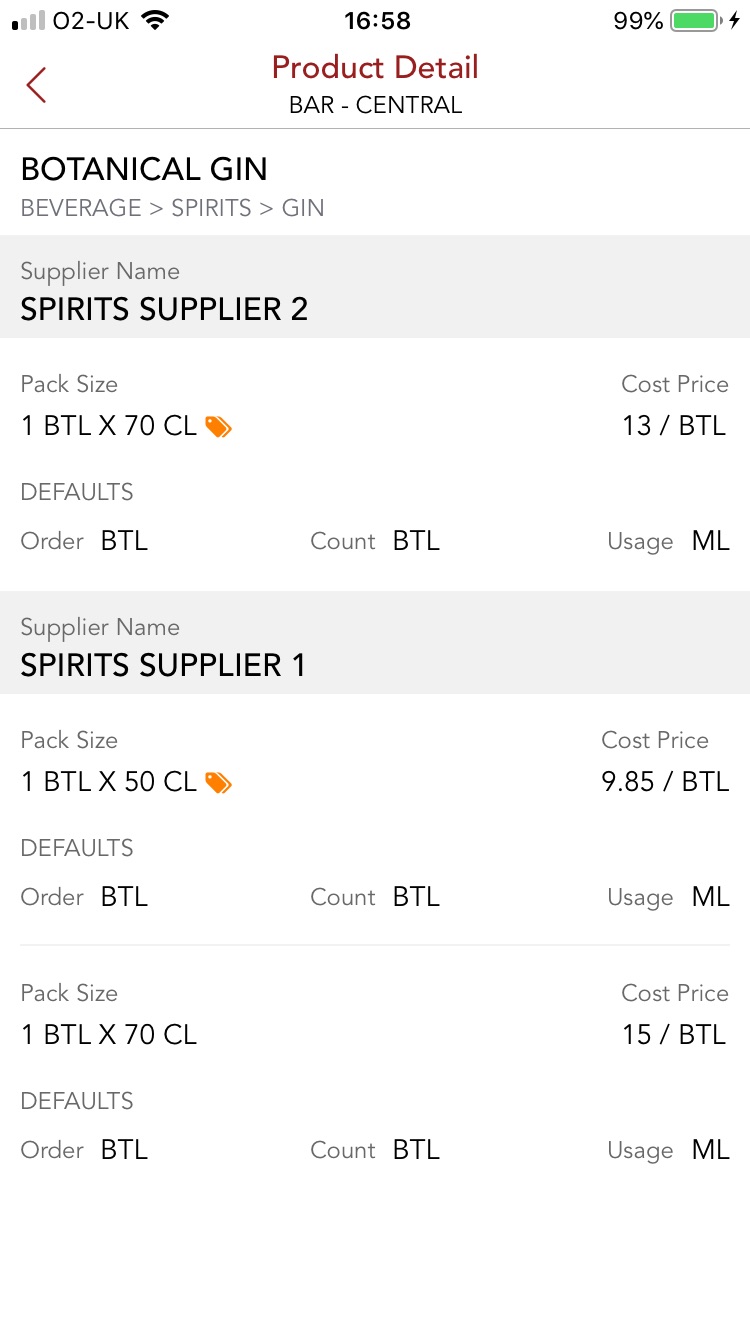Tap the orange price tag icon beside 1 BTL X 70 CL
Screen dimensions: 750x1334
[218, 426]
